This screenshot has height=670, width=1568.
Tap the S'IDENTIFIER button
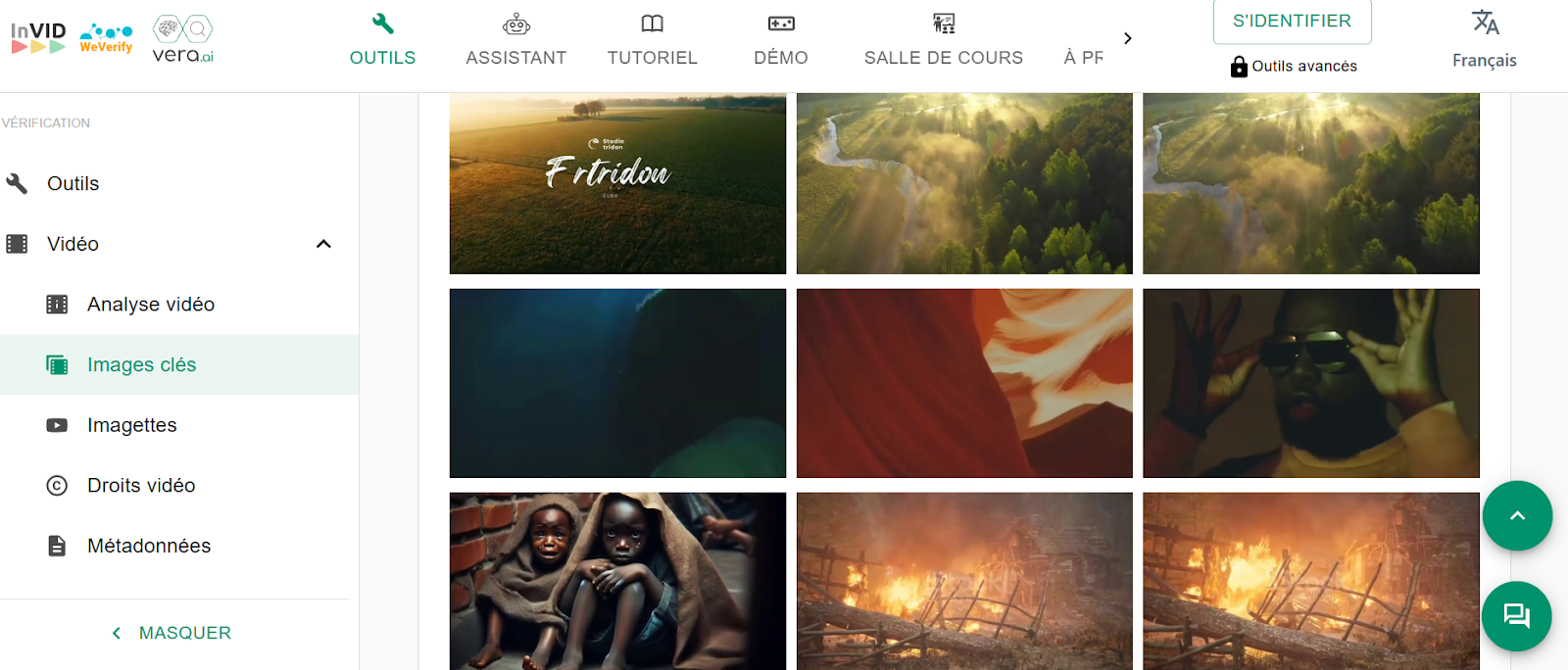click(x=1291, y=22)
